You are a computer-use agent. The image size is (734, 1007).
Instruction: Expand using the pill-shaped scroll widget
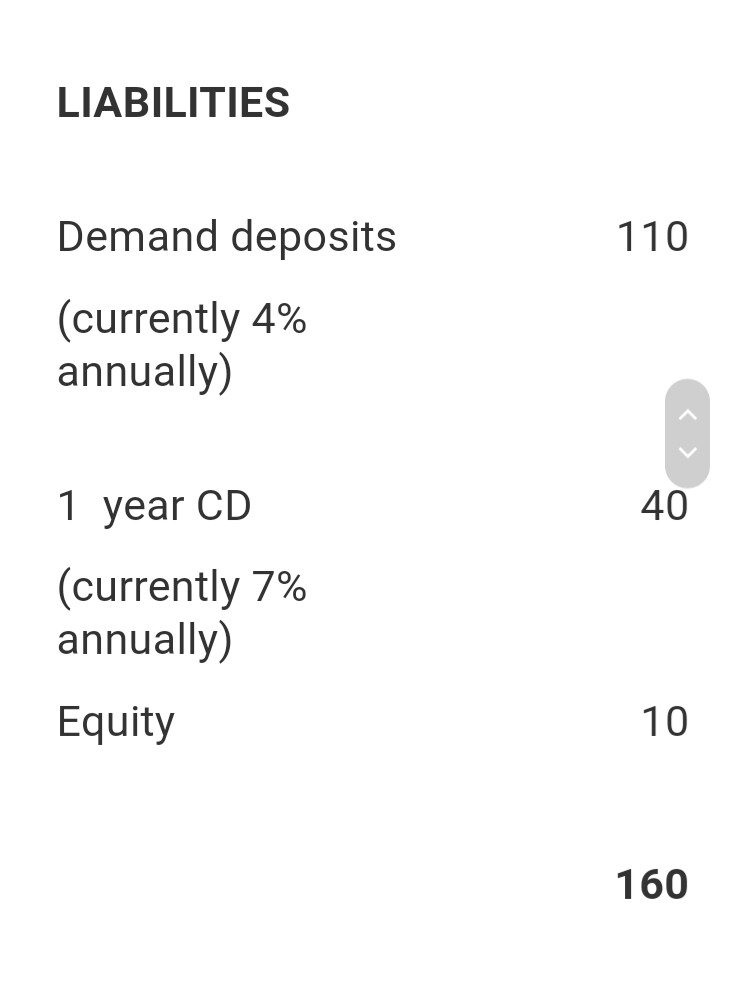tap(687, 433)
